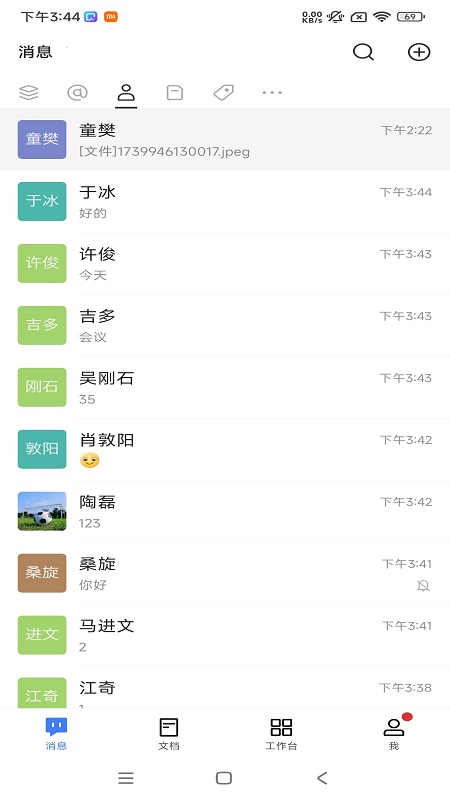
Task: Open the search icon in the header
Action: coord(363,52)
